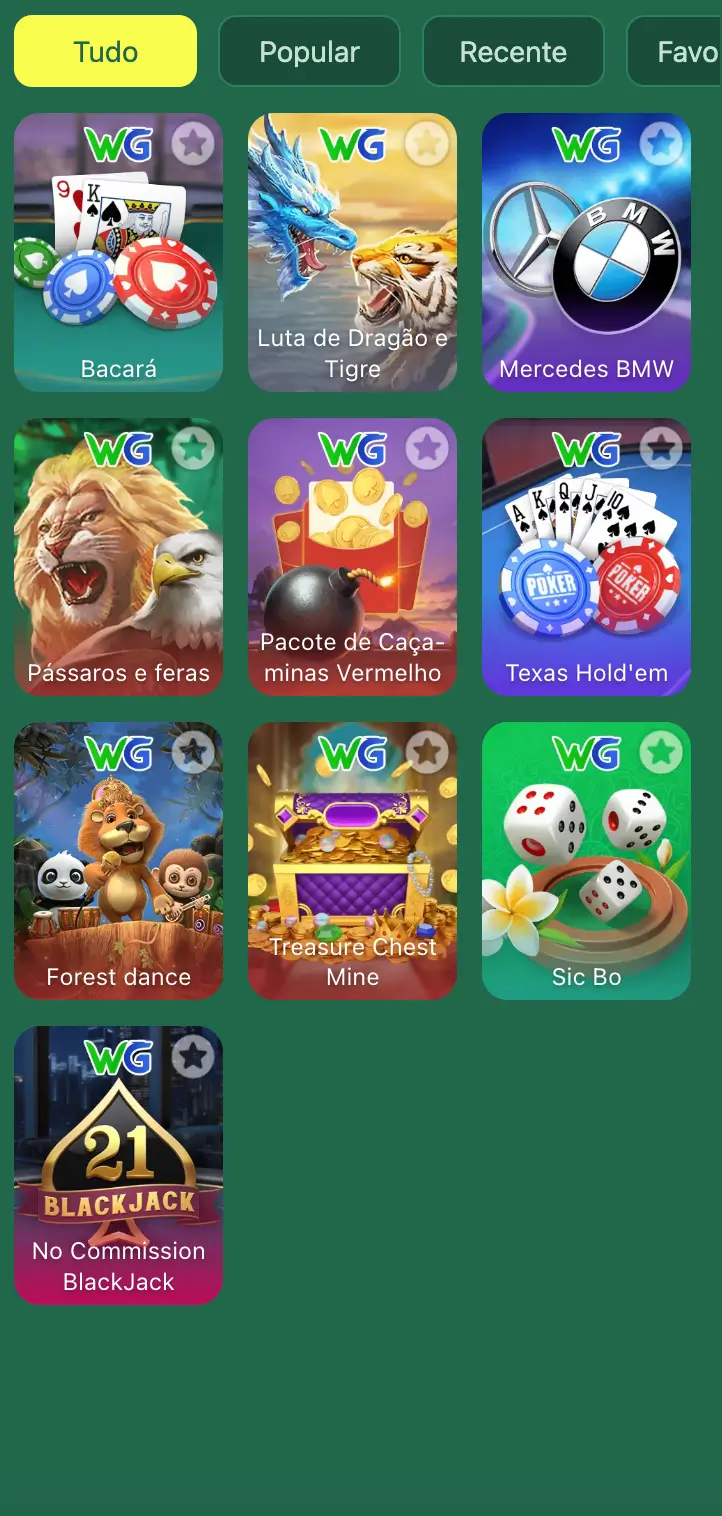Viewport: 722px width, 1516px height.
Task: Favorite Bacará with its star icon
Action: click(193, 144)
